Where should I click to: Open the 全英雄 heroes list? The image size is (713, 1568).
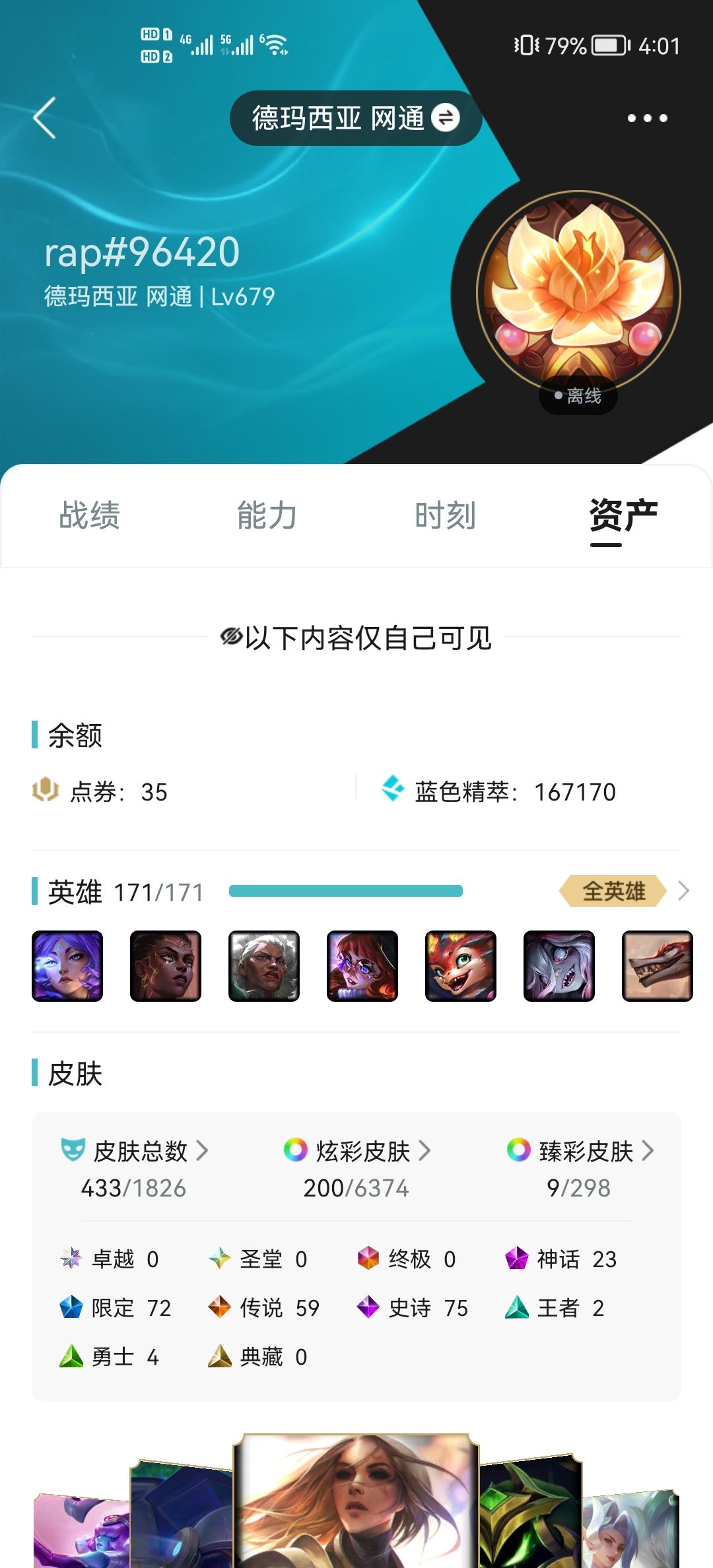624,891
